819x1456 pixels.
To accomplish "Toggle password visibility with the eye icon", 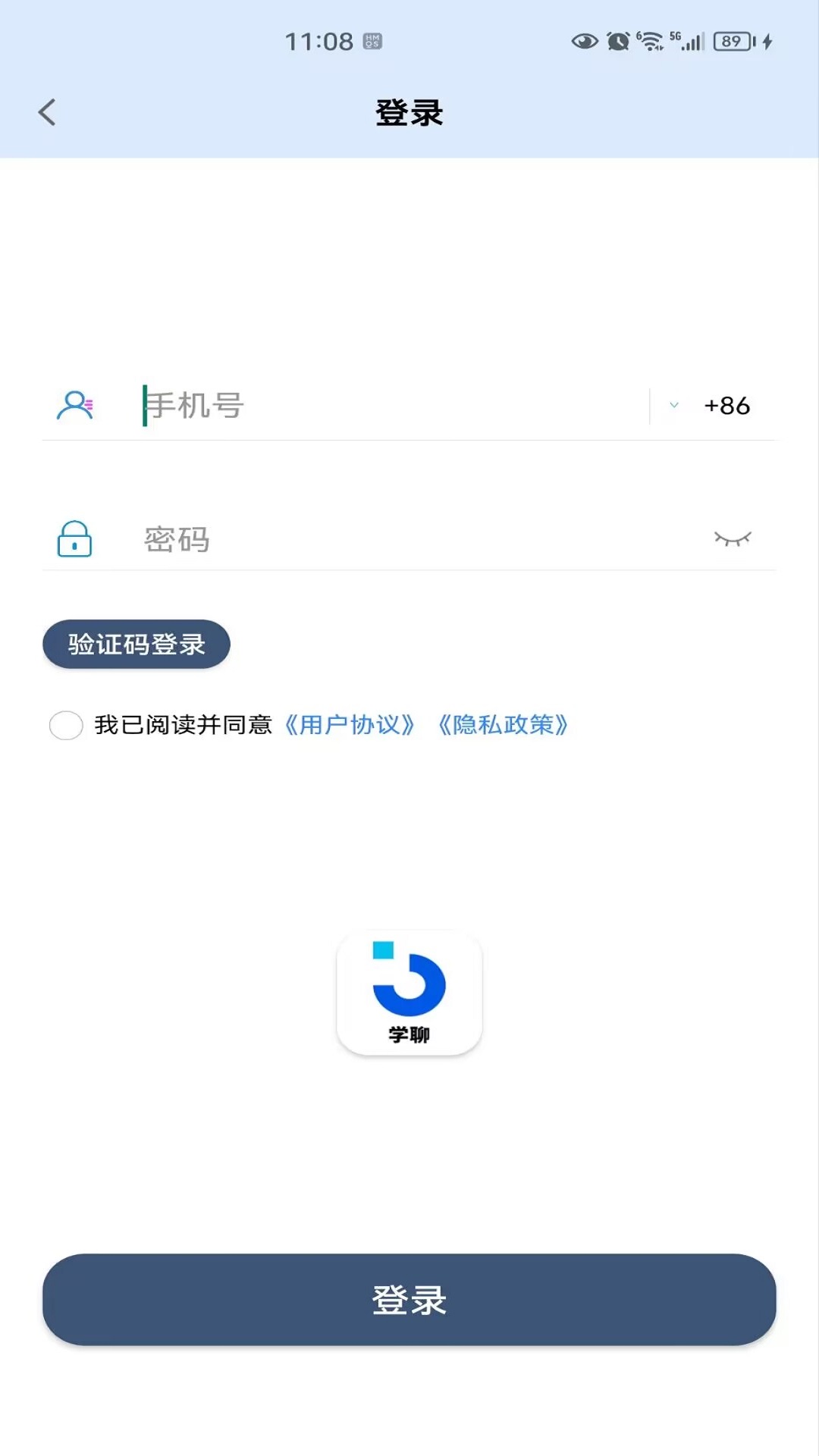I will coord(733,538).
